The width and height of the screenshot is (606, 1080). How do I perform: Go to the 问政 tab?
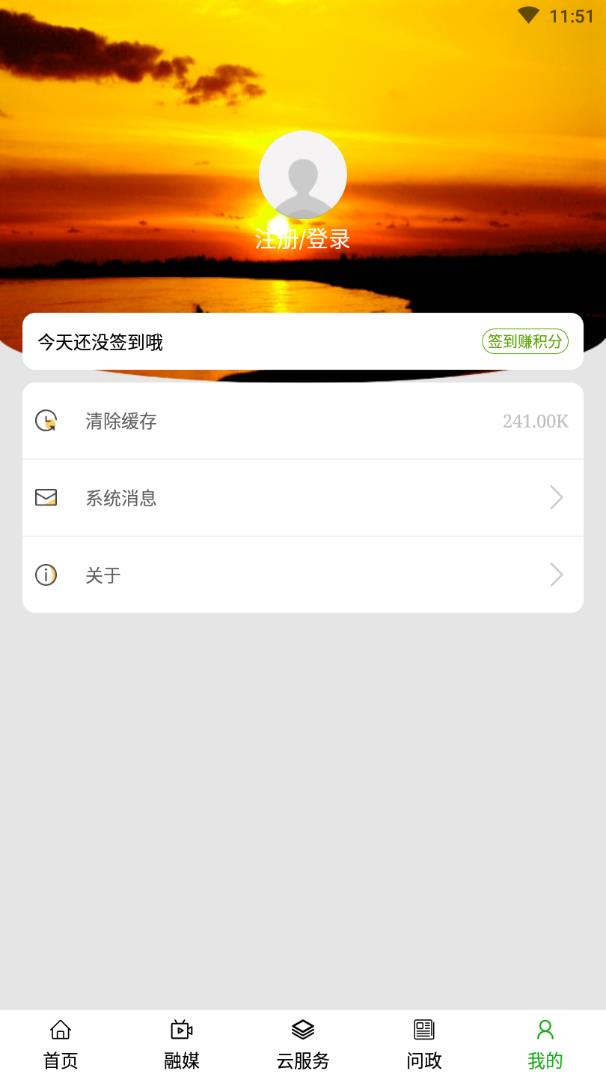424,1045
